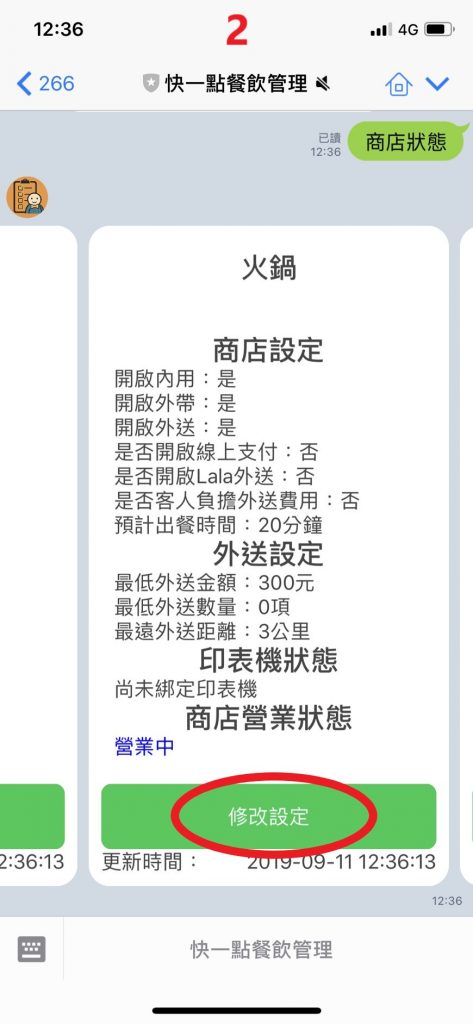
Task: Tap the green 修改設定 button
Action: [269, 816]
